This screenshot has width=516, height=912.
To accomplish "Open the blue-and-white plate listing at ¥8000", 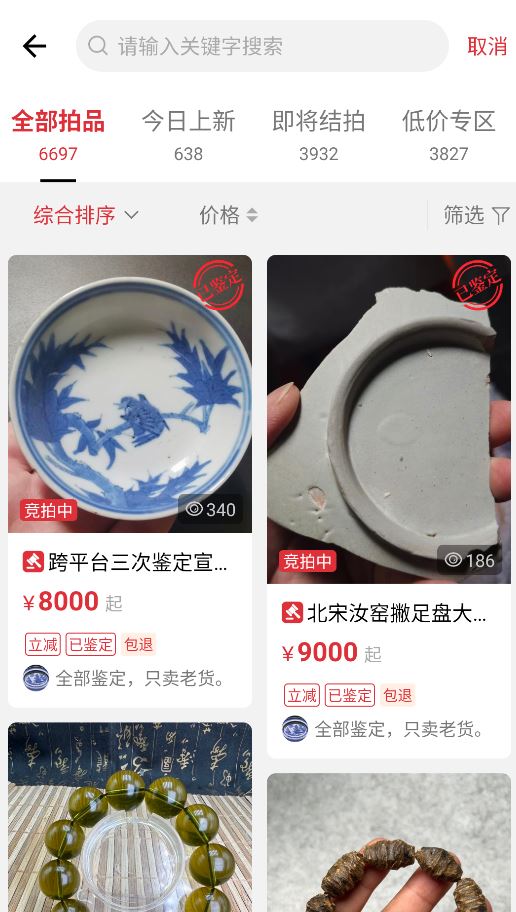I will [130, 481].
